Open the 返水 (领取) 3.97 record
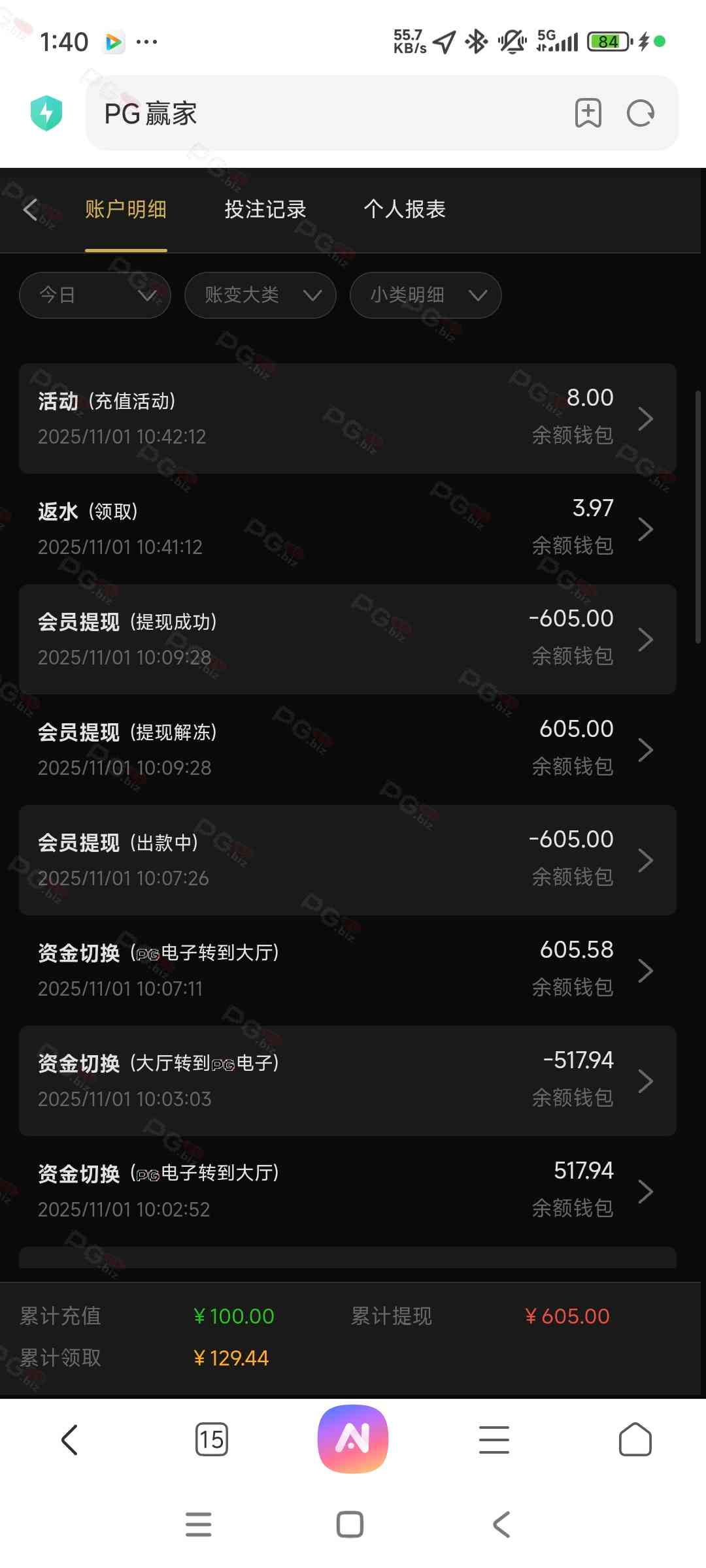Image resolution: width=706 pixels, height=1568 pixels. click(x=347, y=529)
